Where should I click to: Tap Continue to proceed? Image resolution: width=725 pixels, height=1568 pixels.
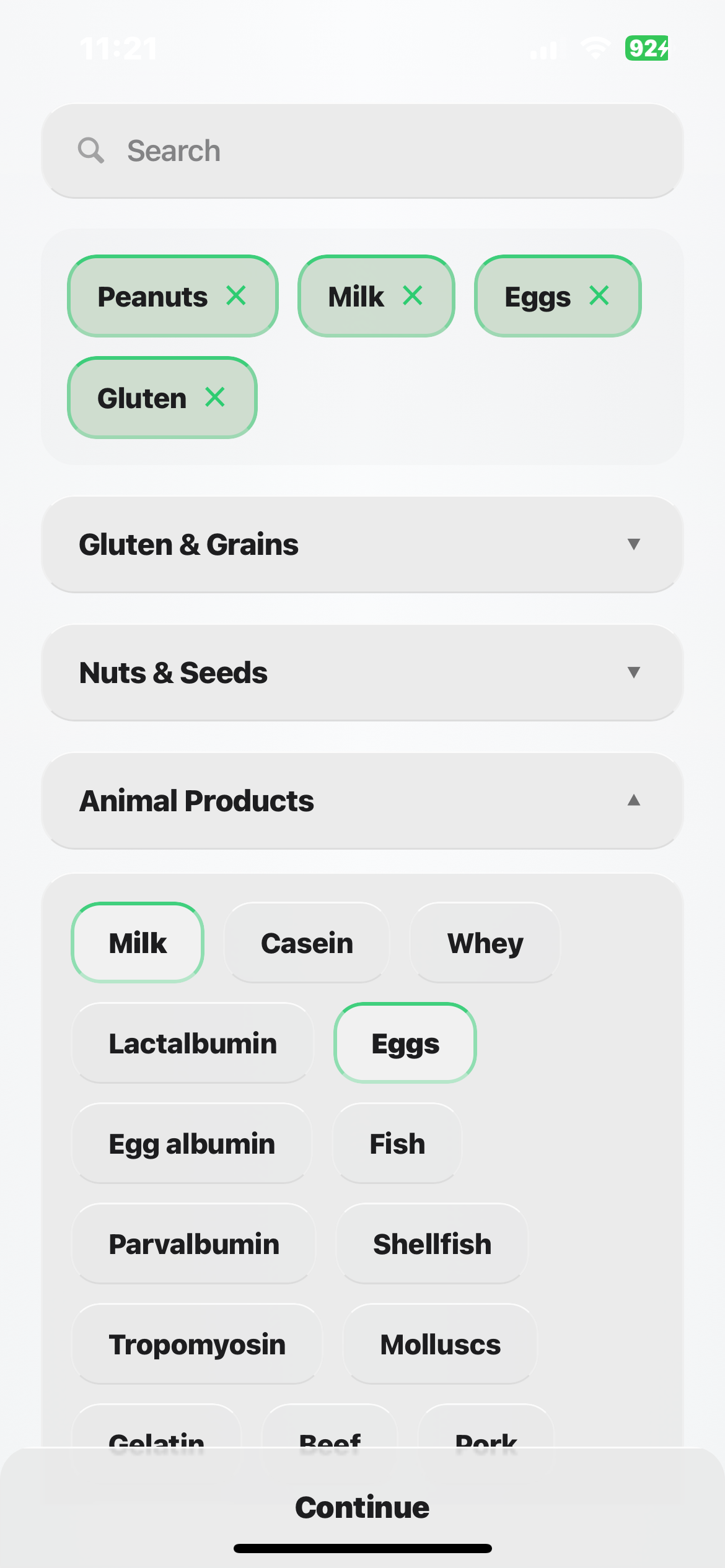[x=362, y=1506]
